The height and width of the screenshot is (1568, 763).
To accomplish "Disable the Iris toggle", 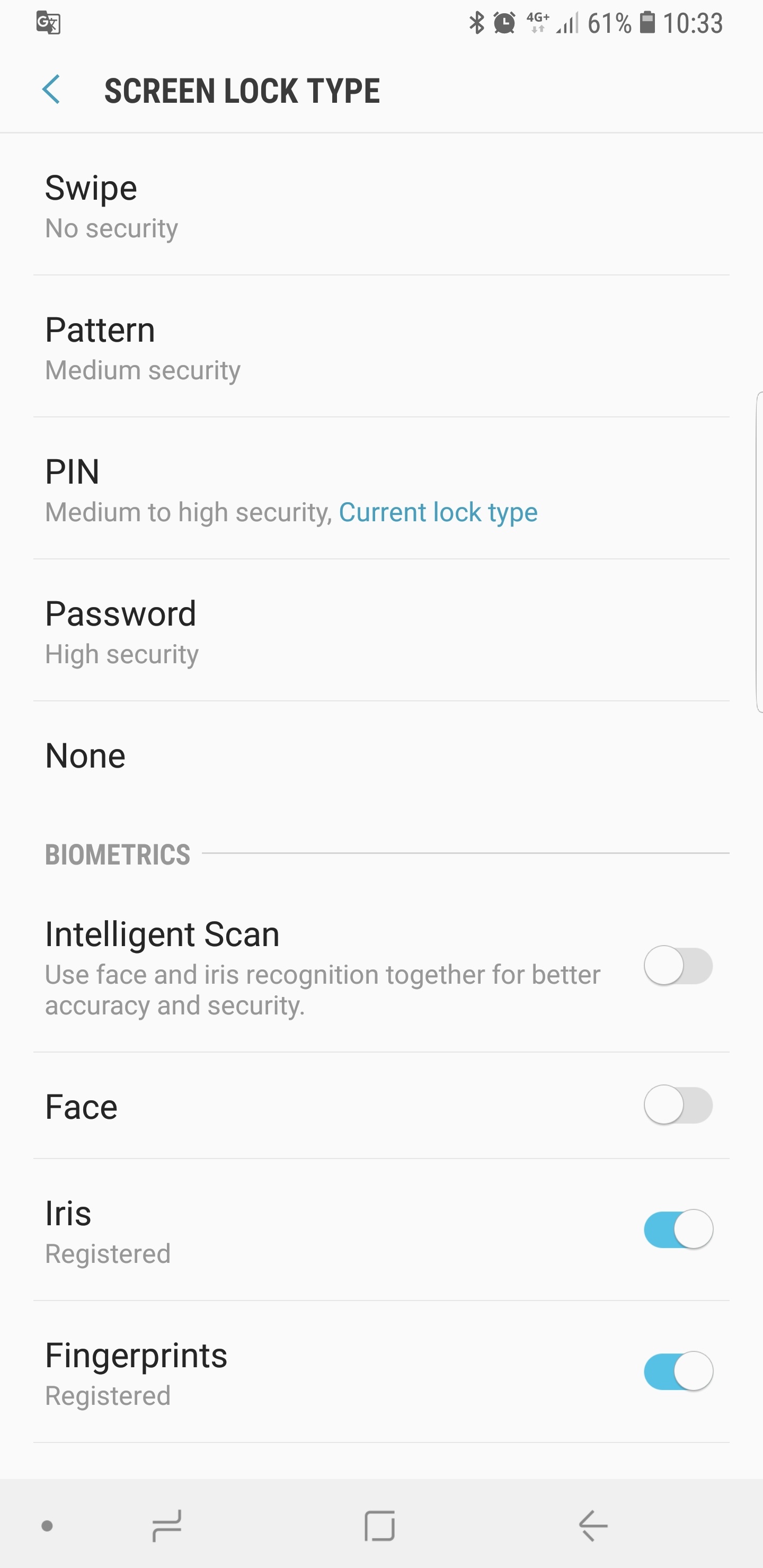I will [678, 1230].
